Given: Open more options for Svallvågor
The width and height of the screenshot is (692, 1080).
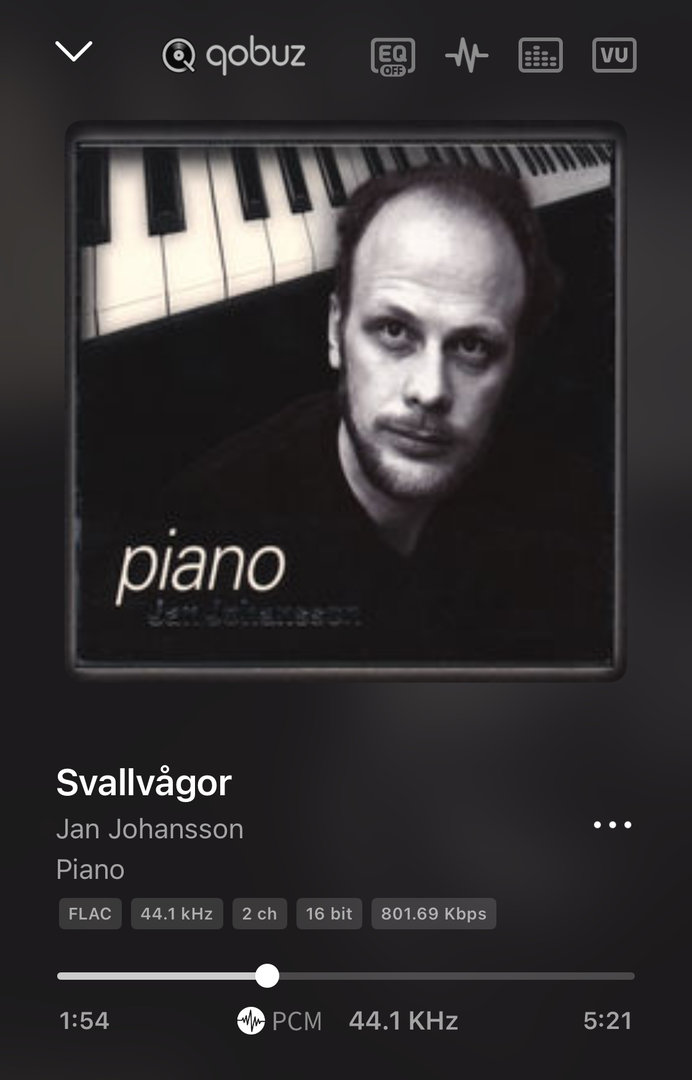Looking at the screenshot, I should (612, 825).
